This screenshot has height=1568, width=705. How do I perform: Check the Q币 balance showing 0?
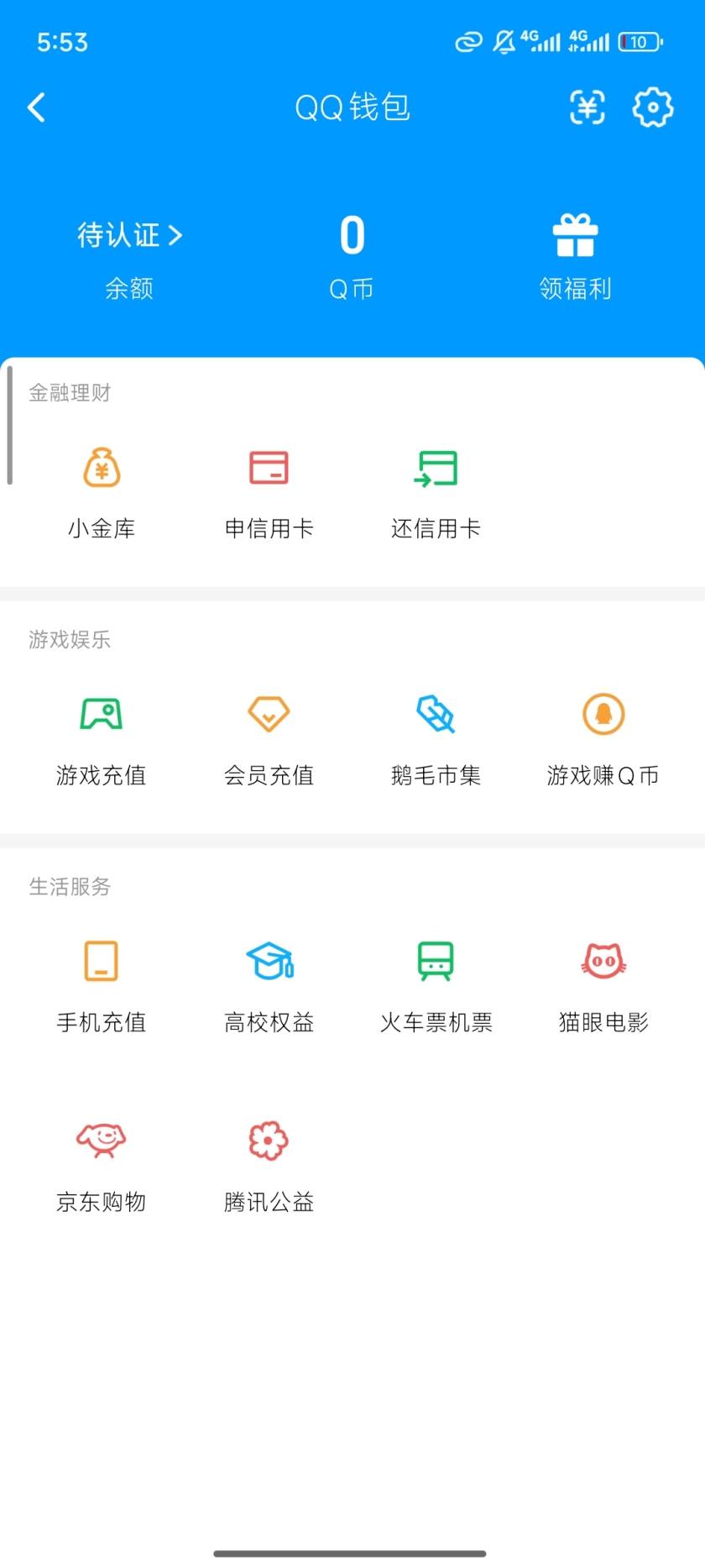coord(352,252)
